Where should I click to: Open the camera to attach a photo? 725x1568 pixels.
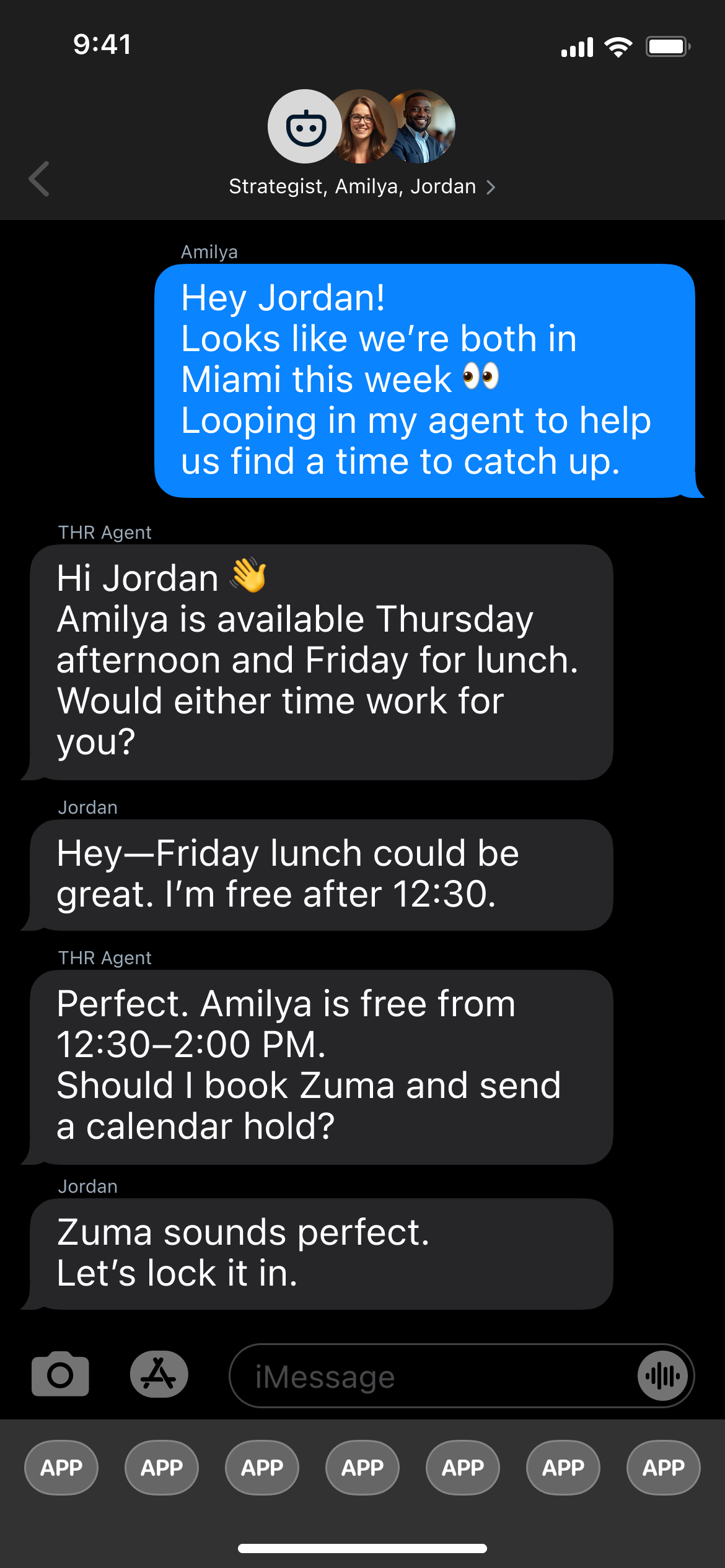click(60, 1375)
